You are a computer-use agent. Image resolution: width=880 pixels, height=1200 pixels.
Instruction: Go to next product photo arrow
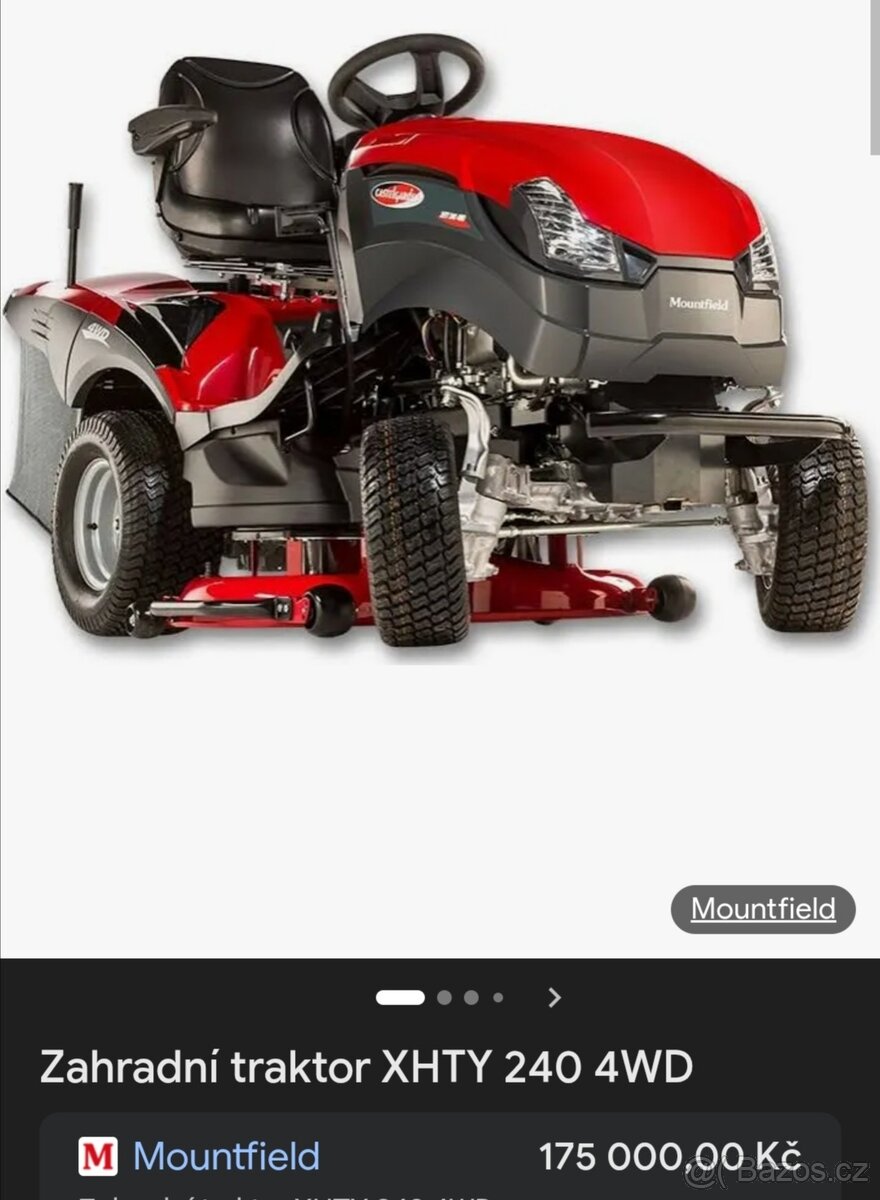[x=555, y=997]
